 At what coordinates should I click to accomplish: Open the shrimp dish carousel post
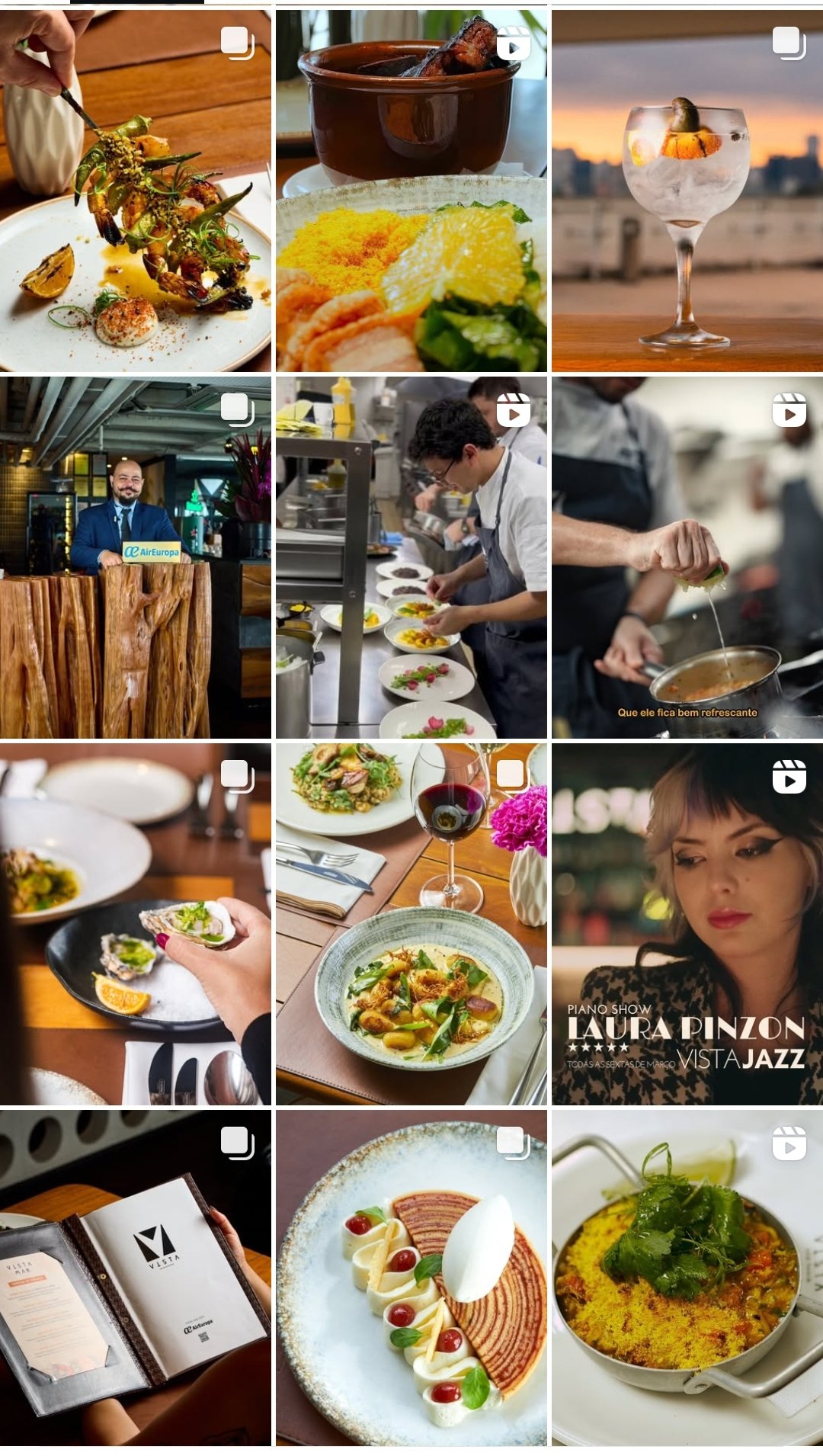135,191
